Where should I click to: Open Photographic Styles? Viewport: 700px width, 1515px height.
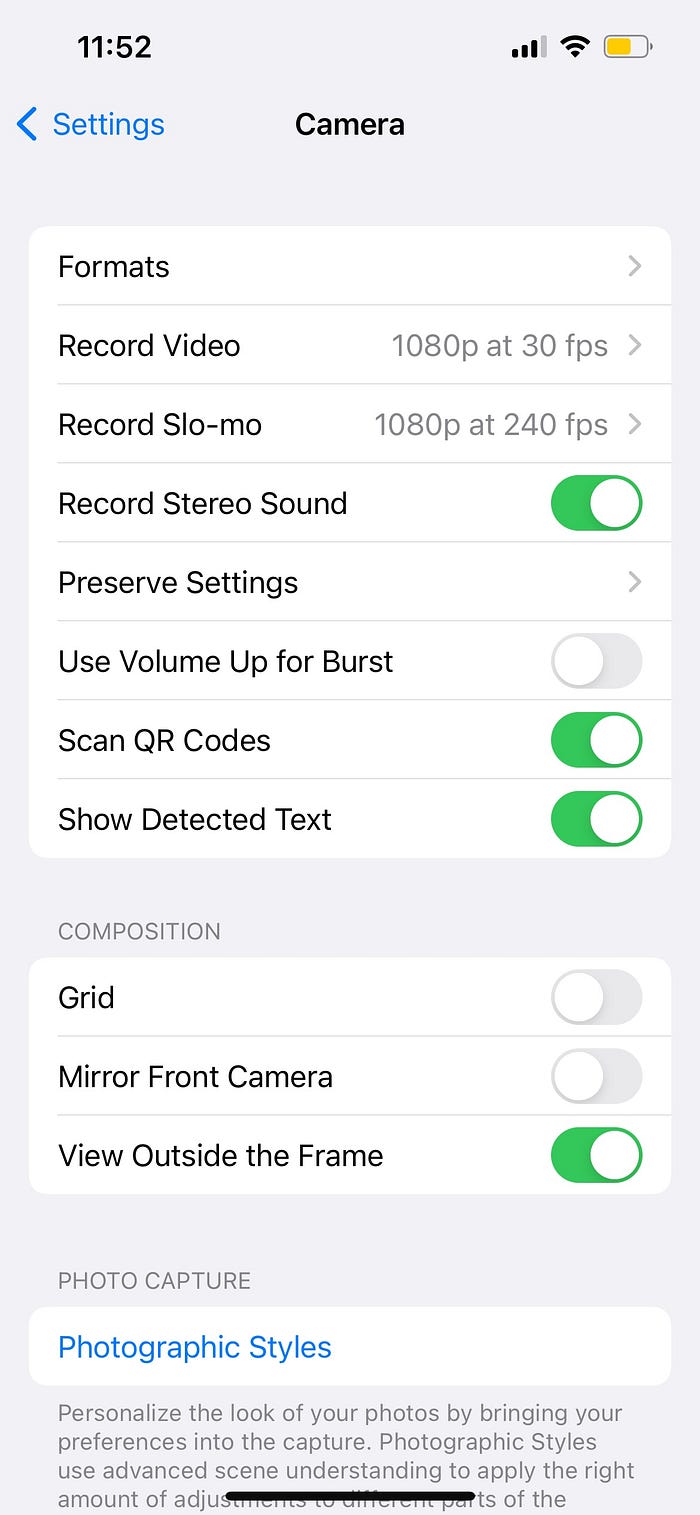(x=195, y=1347)
